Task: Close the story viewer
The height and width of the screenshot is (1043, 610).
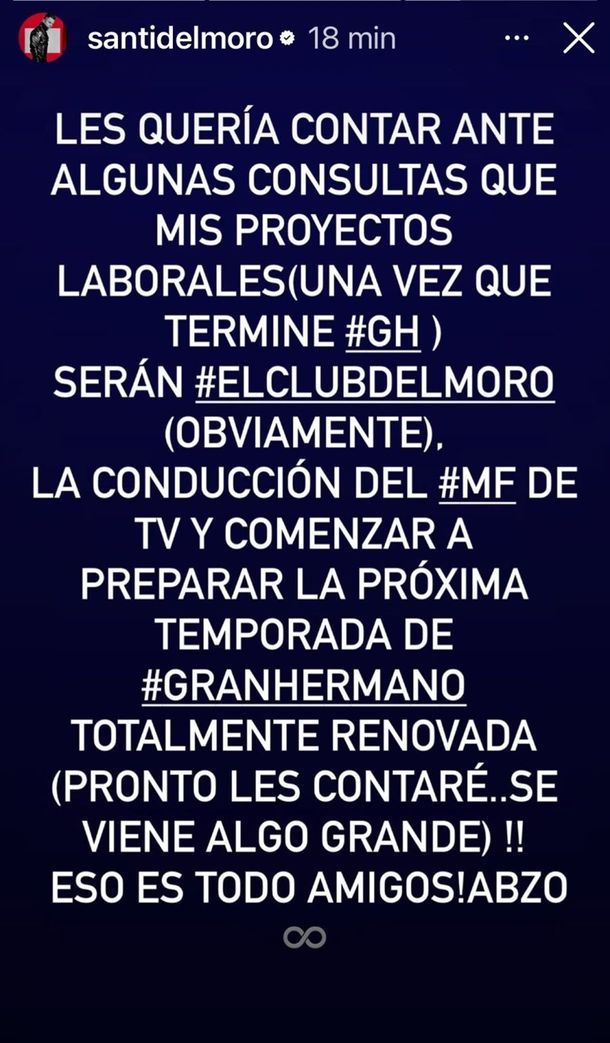Action: (x=578, y=38)
